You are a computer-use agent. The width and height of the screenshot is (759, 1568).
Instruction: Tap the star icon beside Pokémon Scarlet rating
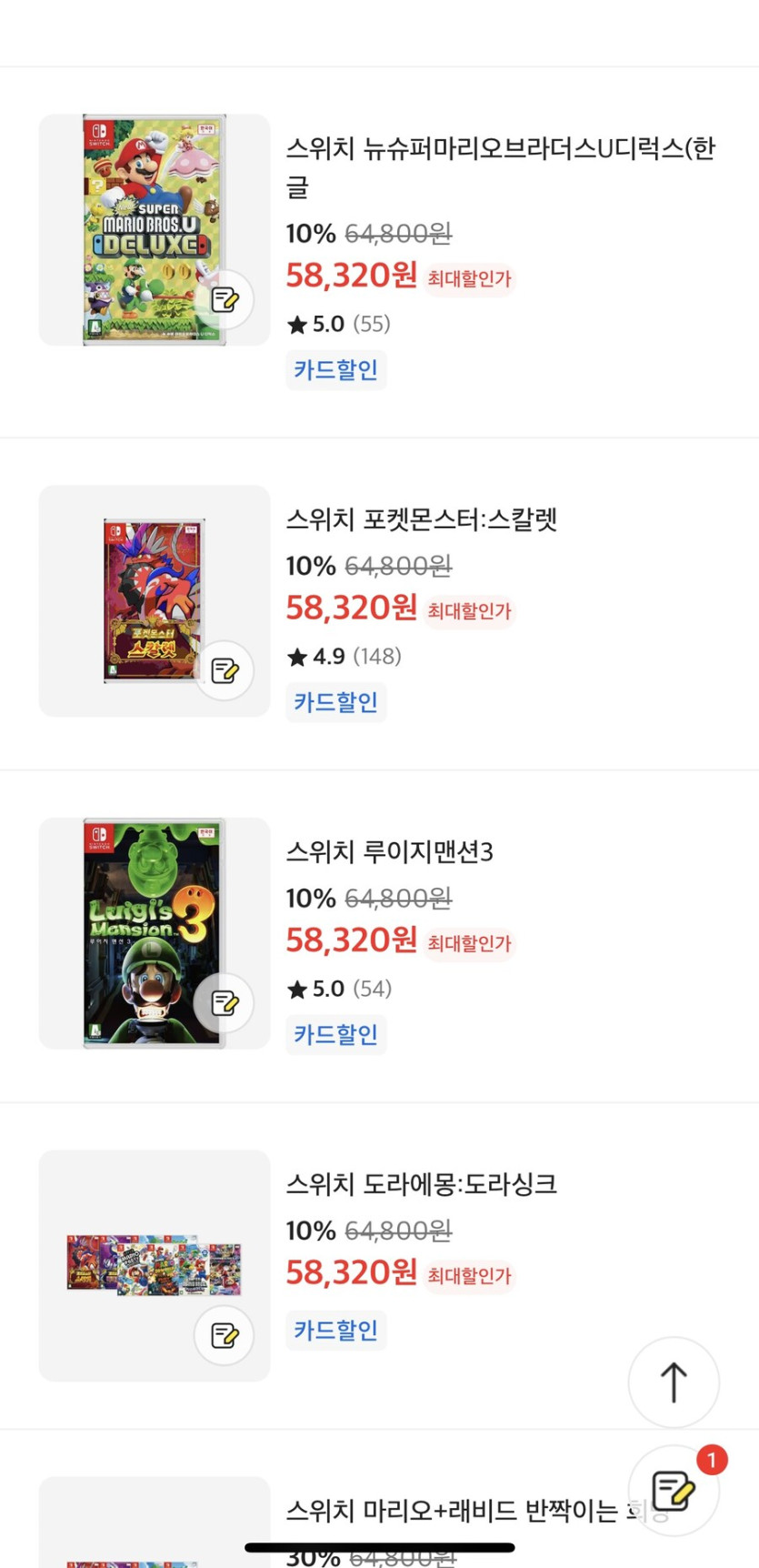(x=295, y=656)
